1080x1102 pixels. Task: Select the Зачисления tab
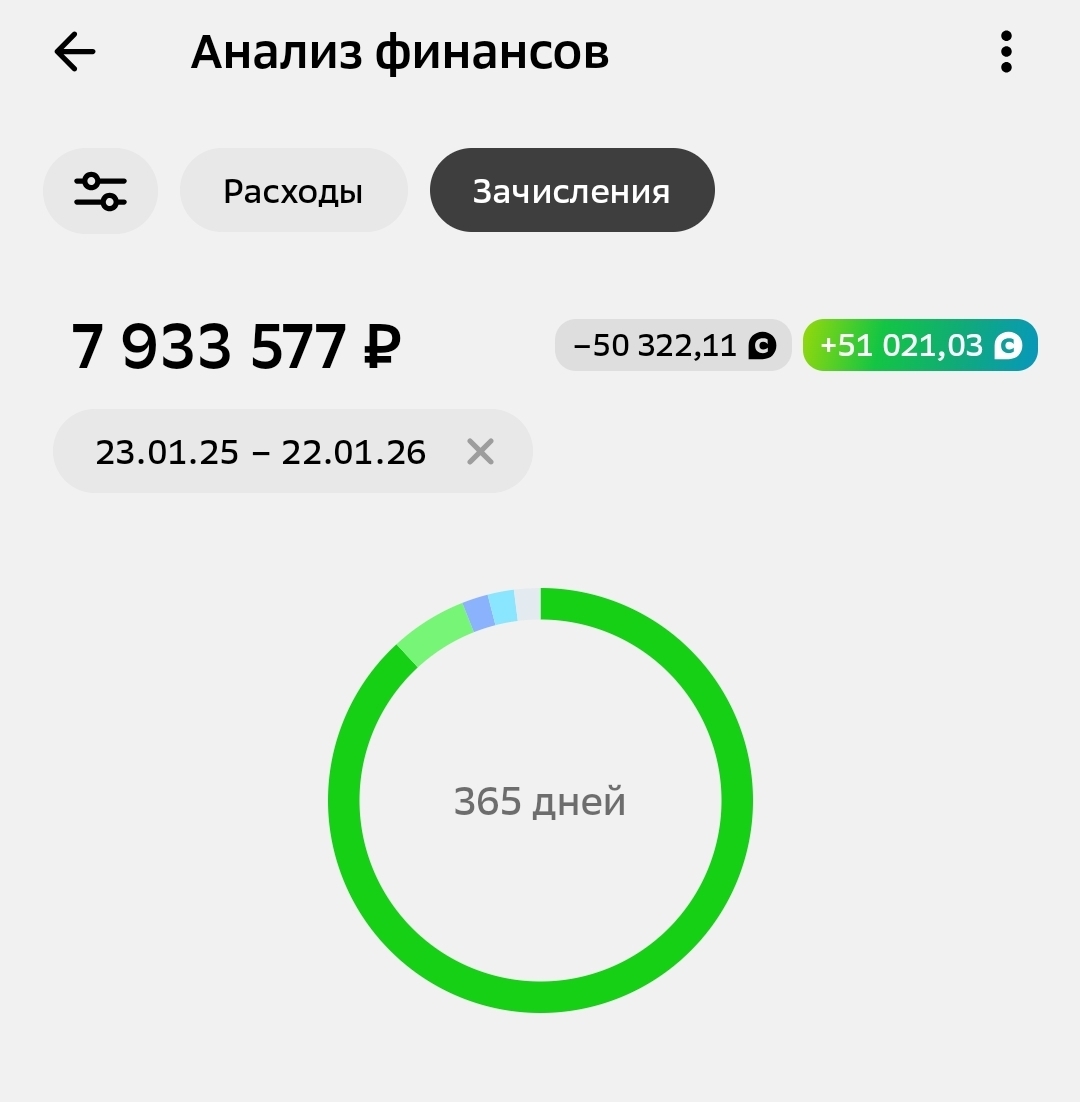(572, 191)
